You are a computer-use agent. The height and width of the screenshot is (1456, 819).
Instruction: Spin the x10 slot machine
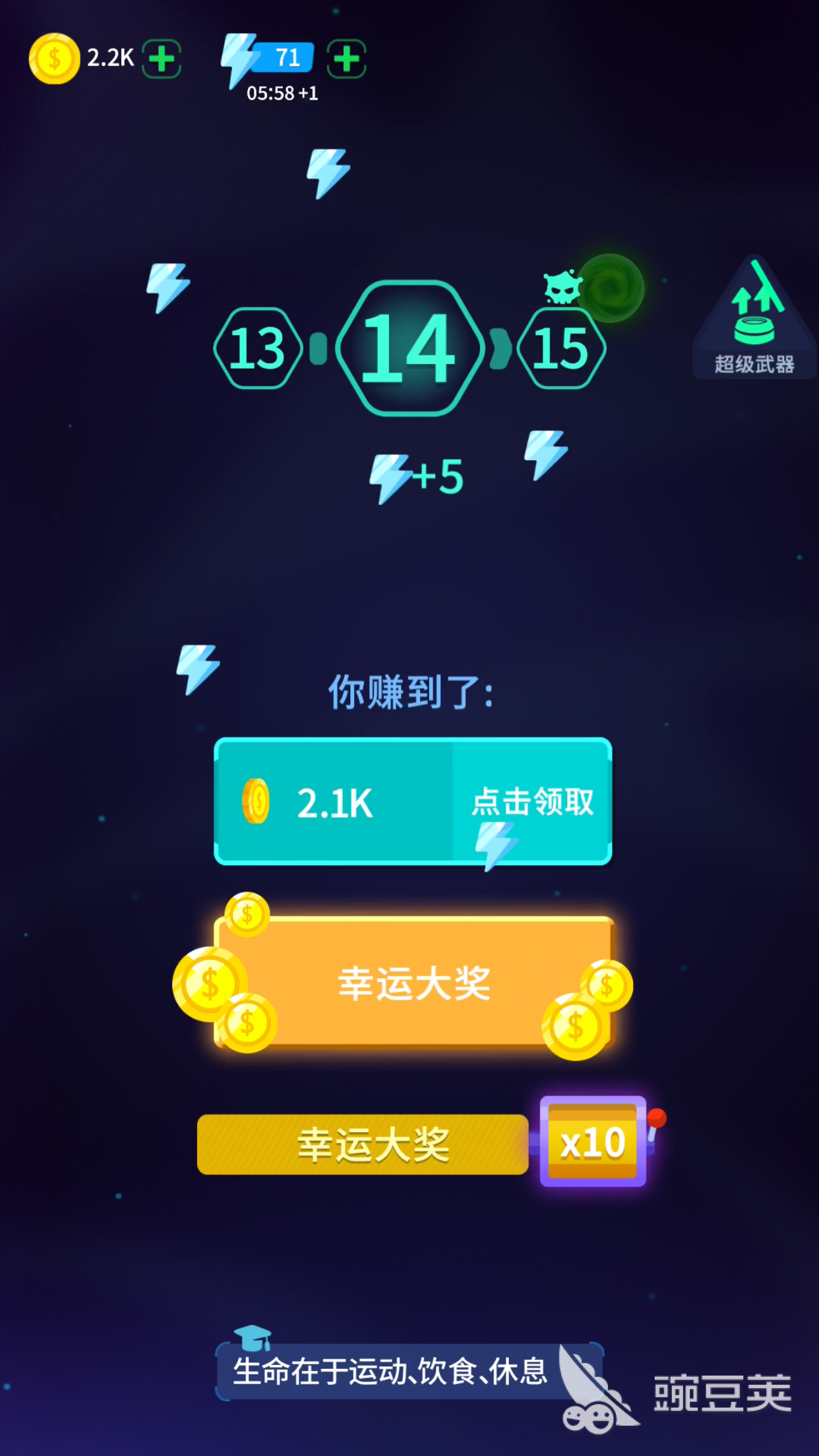pos(593,1142)
